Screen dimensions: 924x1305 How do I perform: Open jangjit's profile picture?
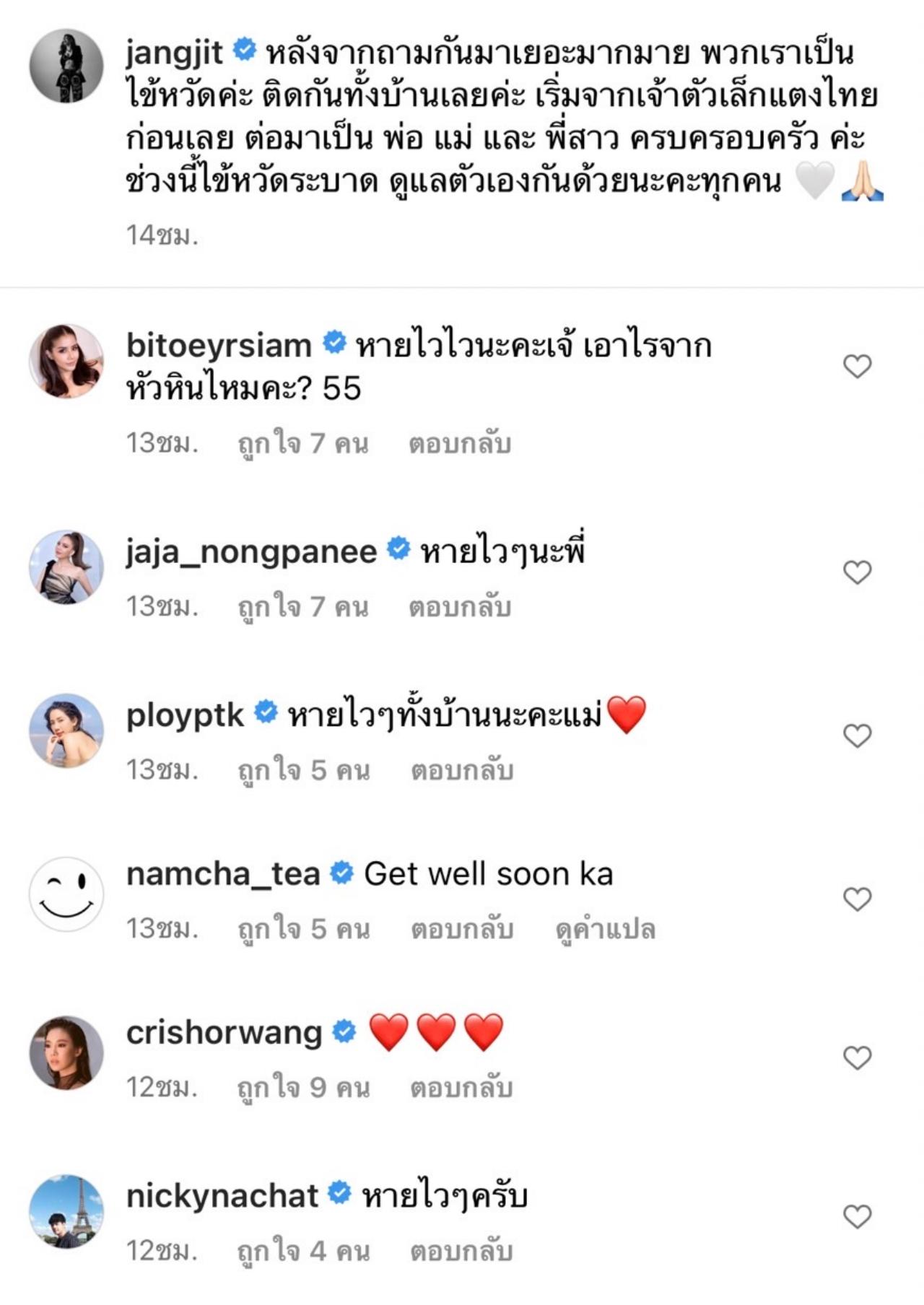click(x=66, y=66)
